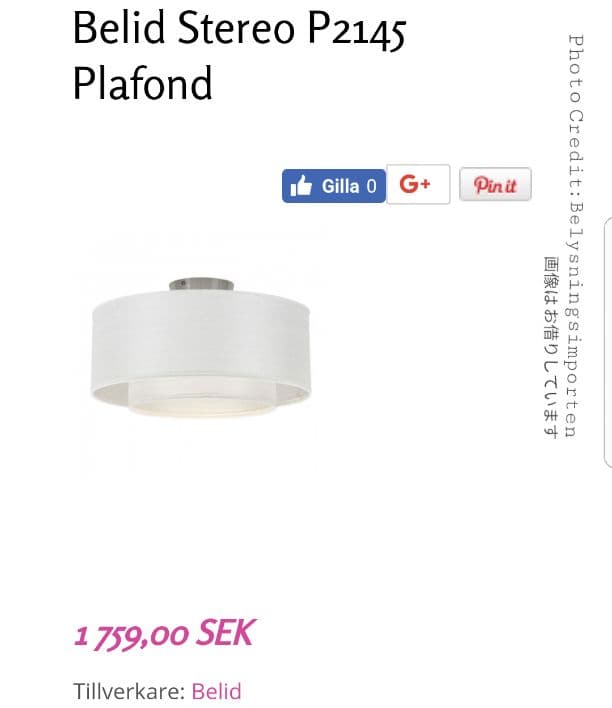612x708 pixels.
Task: Pin the product with Pin it
Action: pos(495,186)
